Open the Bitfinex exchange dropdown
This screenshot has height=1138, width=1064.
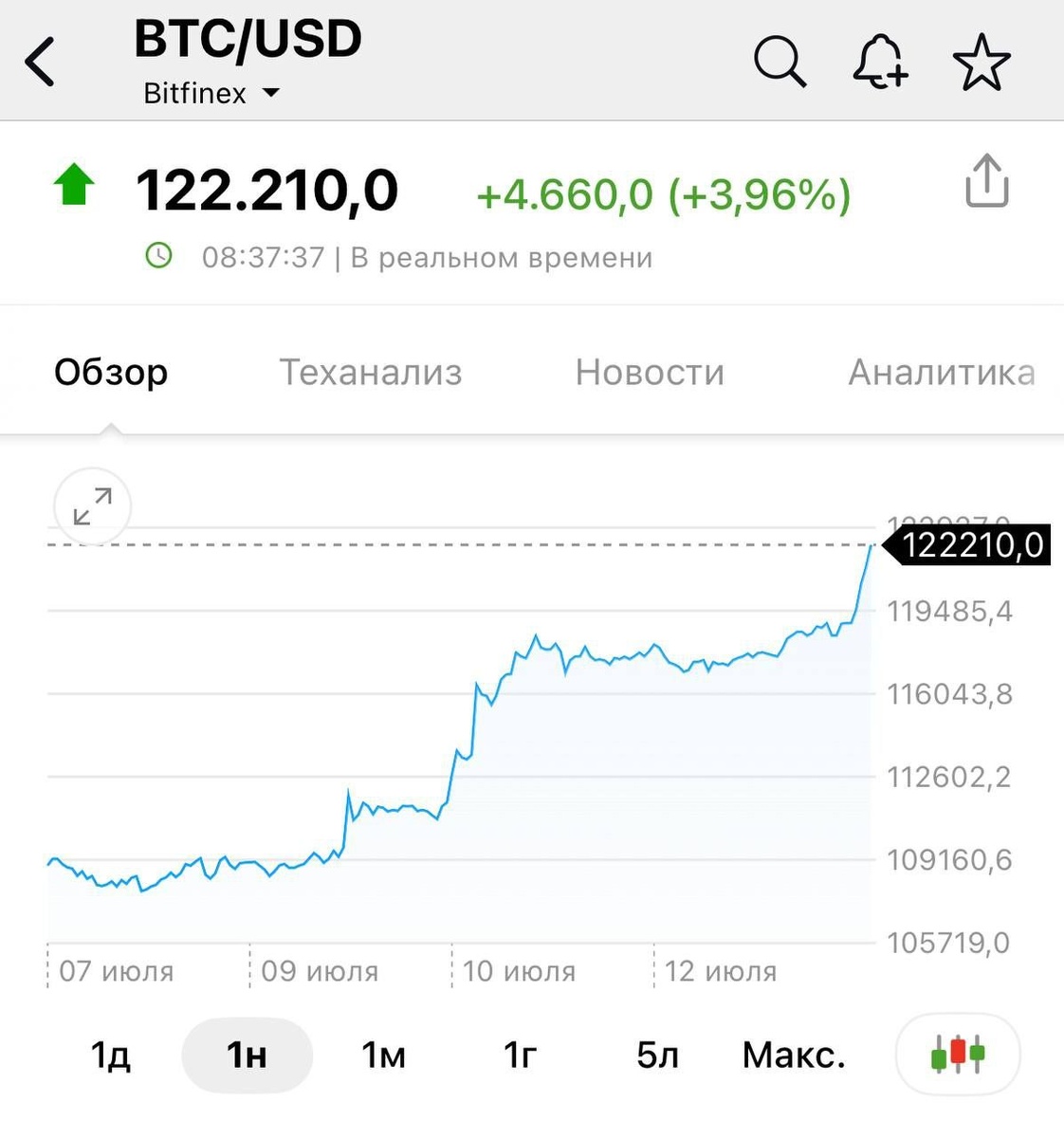[x=211, y=93]
